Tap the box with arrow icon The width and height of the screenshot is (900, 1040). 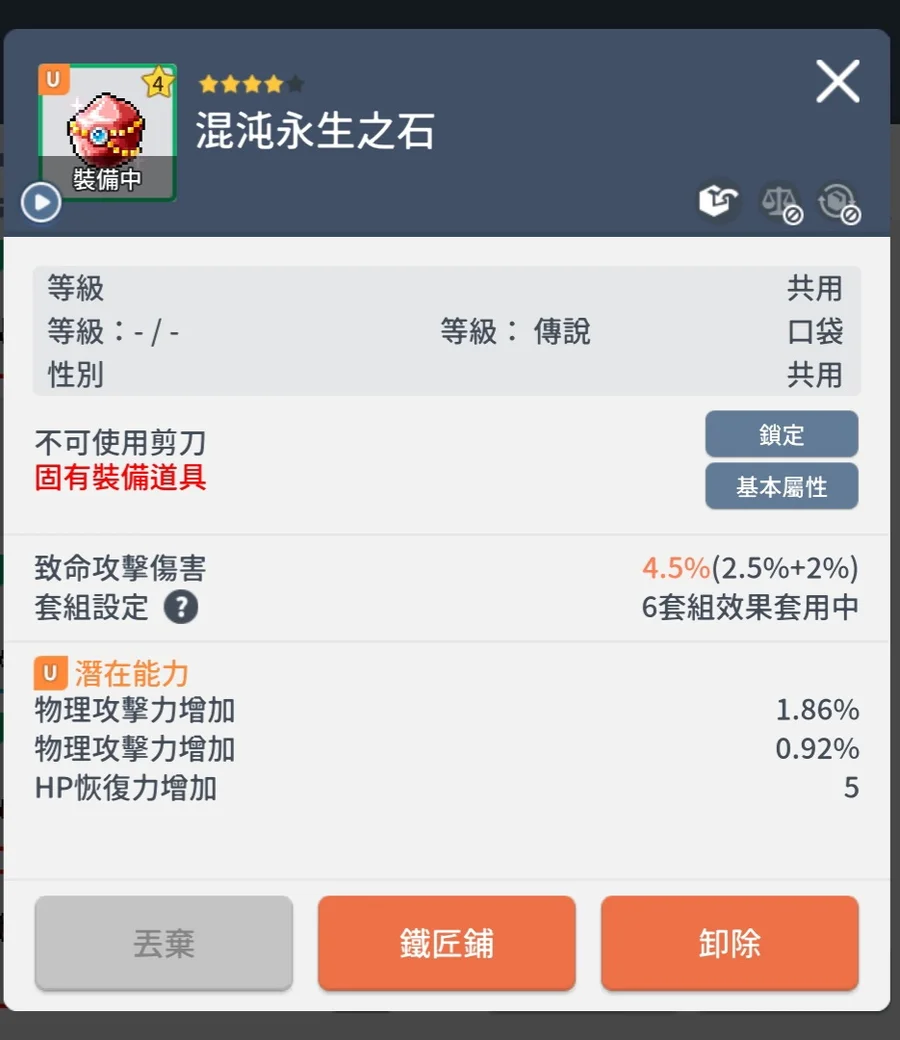[718, 202]
